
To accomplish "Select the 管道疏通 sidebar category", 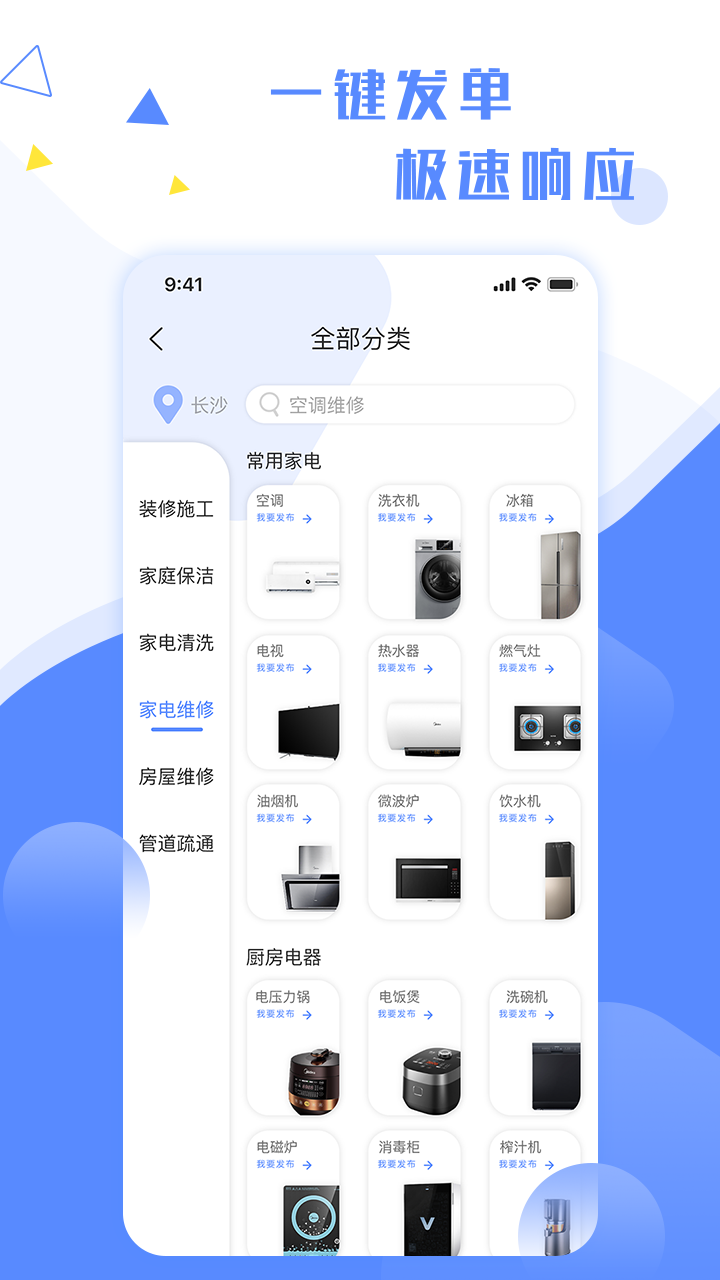I will tap(177, 844).
